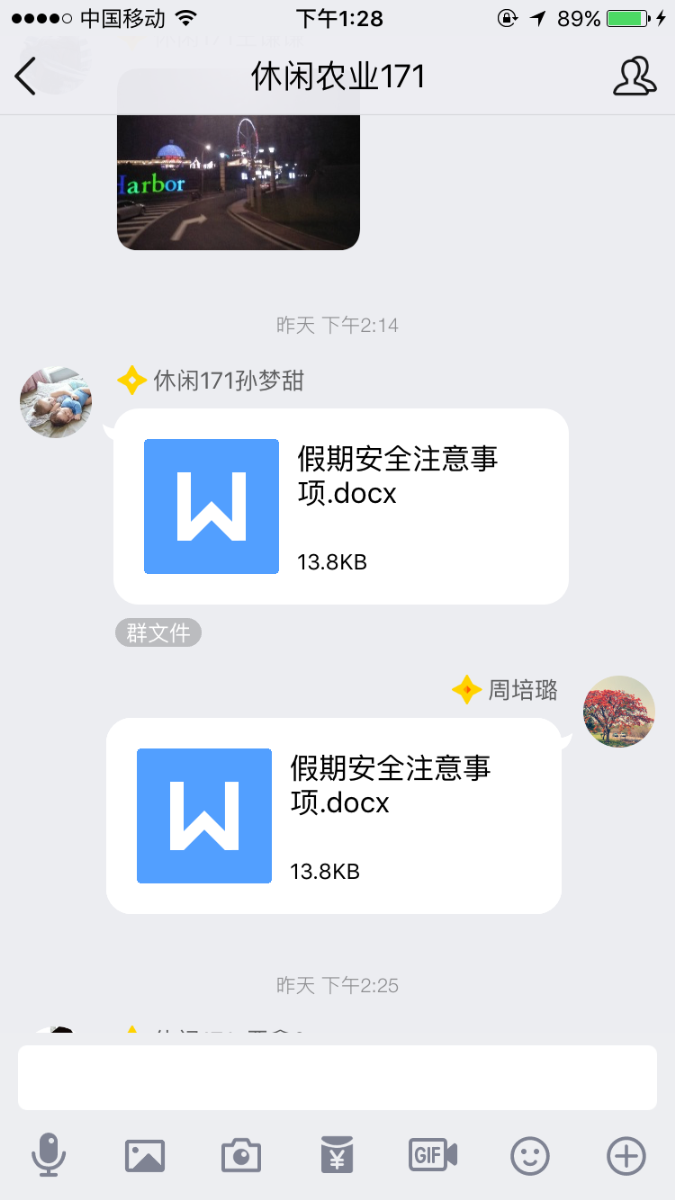Open group members info icon

634,76
